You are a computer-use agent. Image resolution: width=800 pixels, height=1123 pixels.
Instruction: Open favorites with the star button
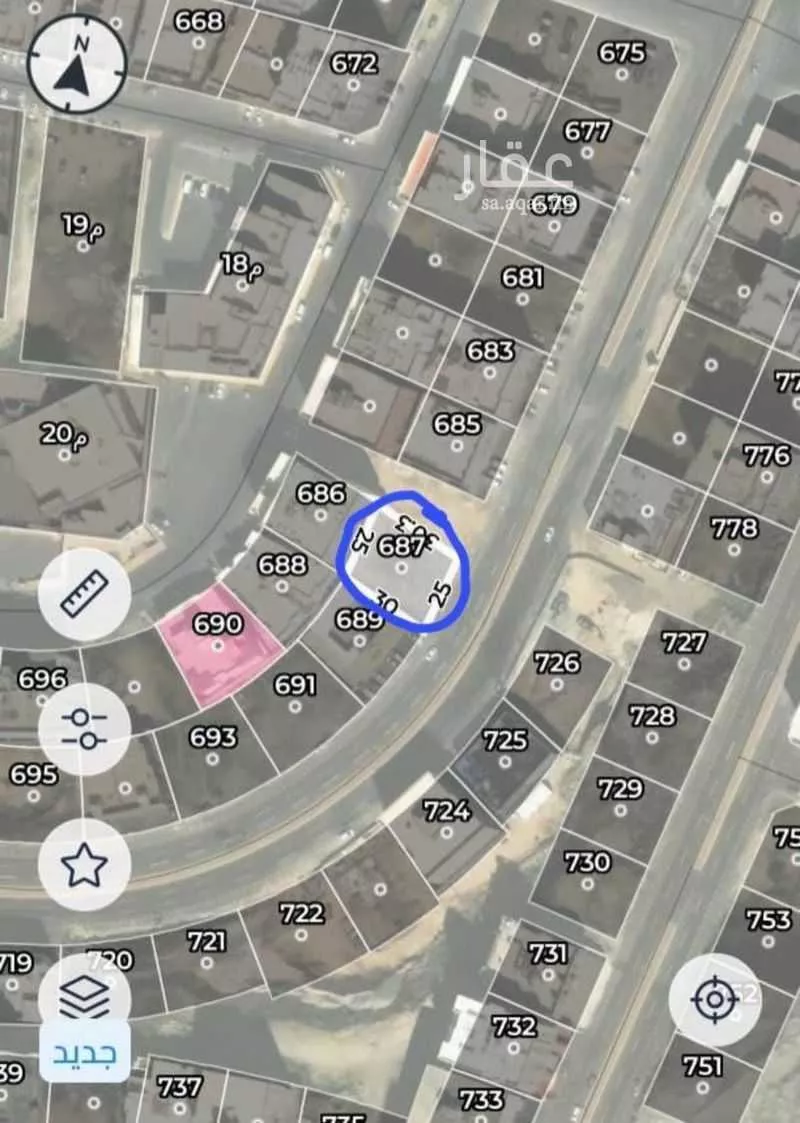tap(84, 864)
